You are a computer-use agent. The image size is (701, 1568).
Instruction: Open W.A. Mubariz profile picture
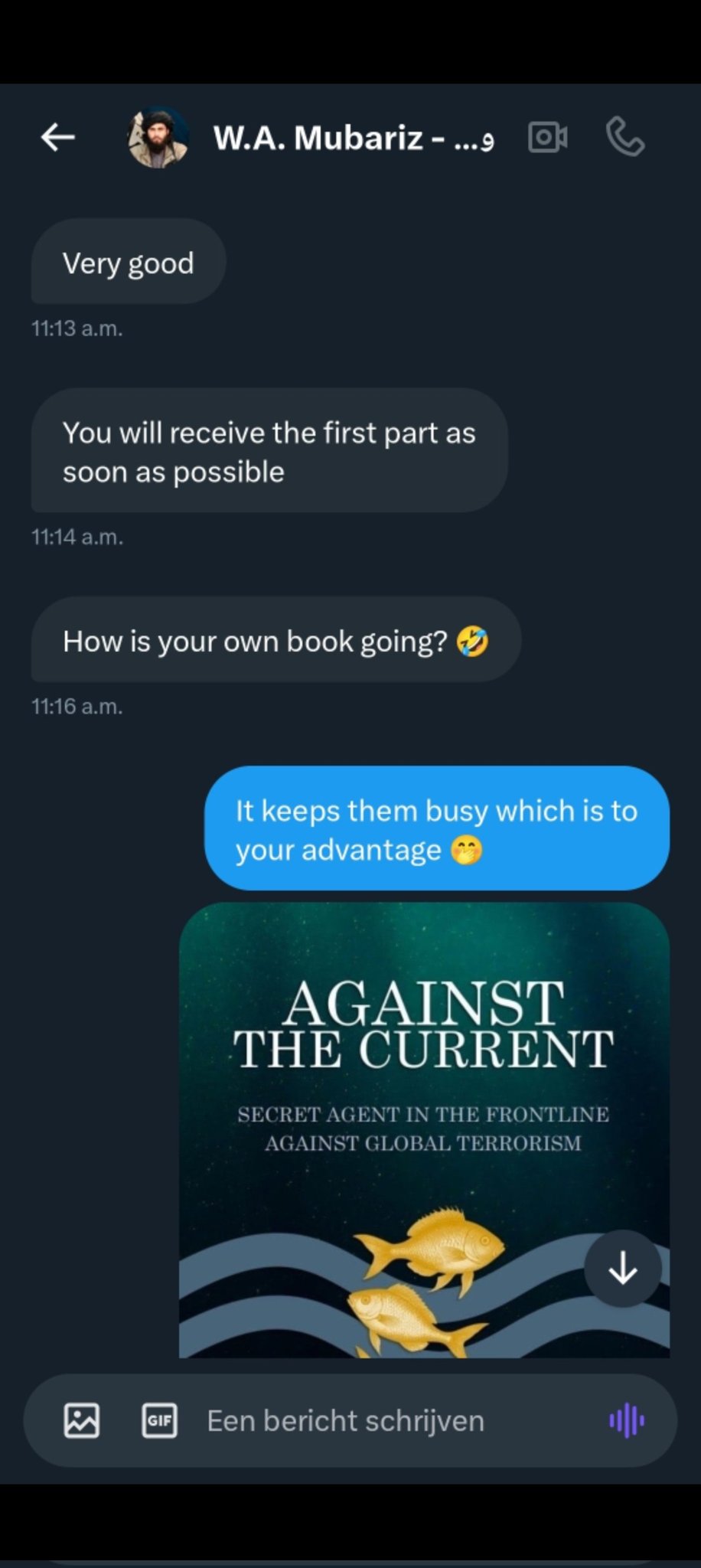coord(158,138)
